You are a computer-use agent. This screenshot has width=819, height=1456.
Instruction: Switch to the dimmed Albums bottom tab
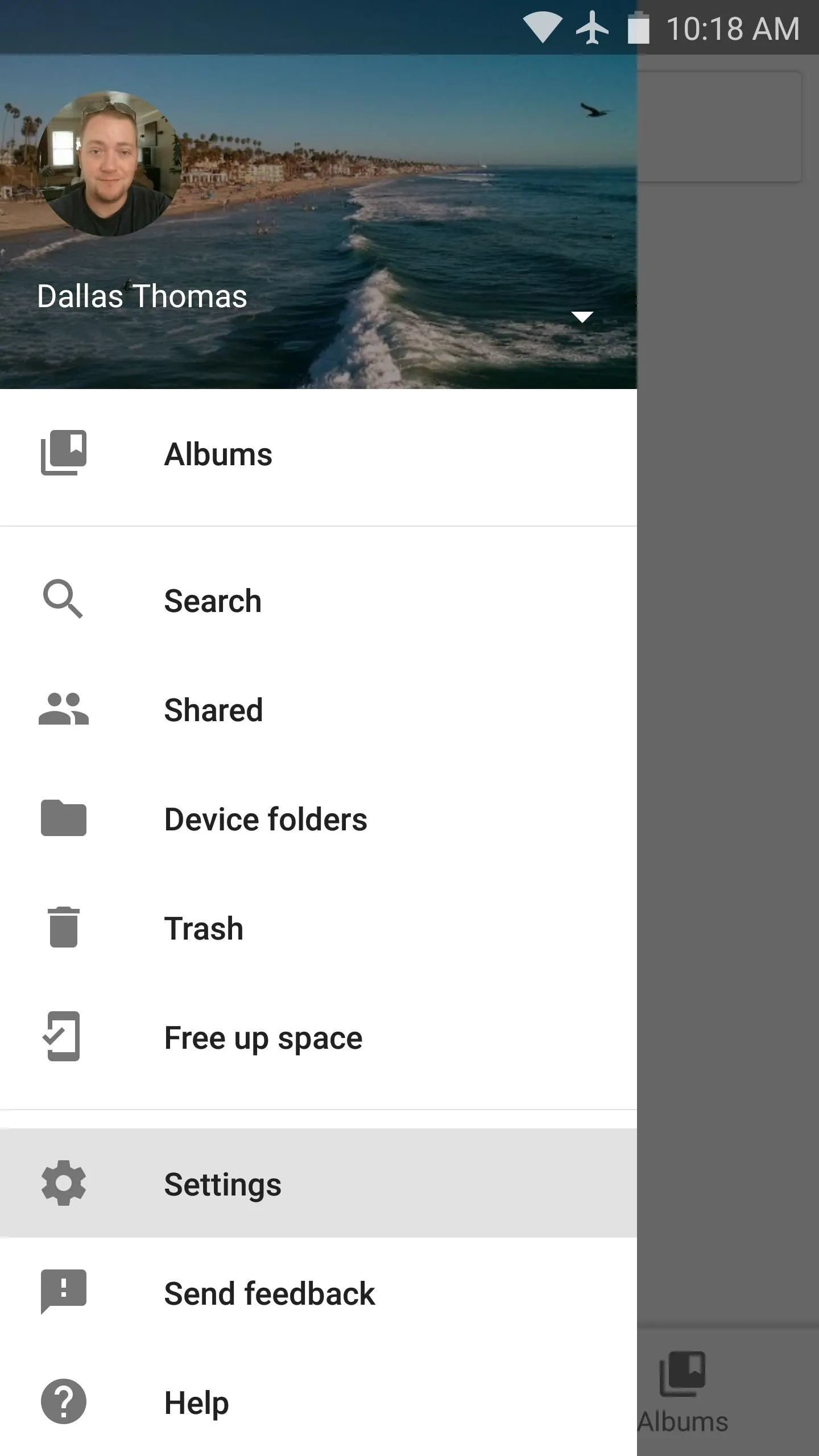click(x=682, y=1393)
